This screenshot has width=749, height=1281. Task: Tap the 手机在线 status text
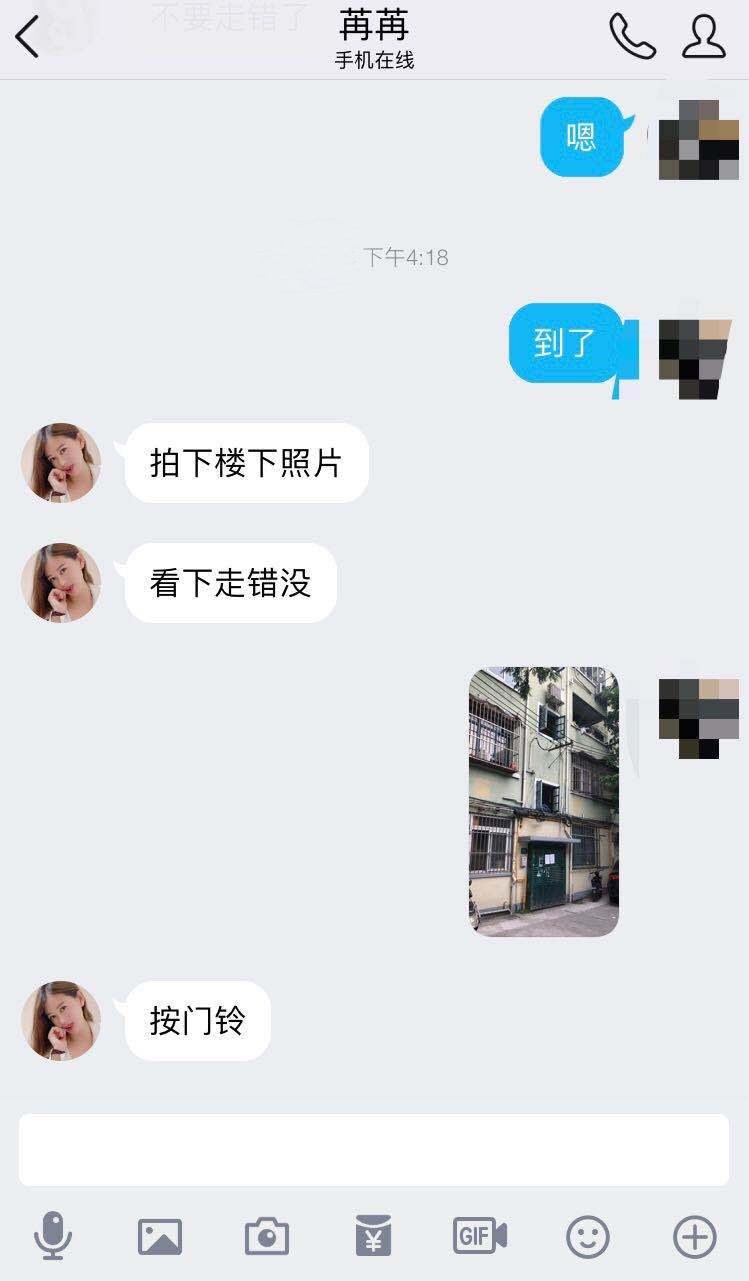(374, 60)
